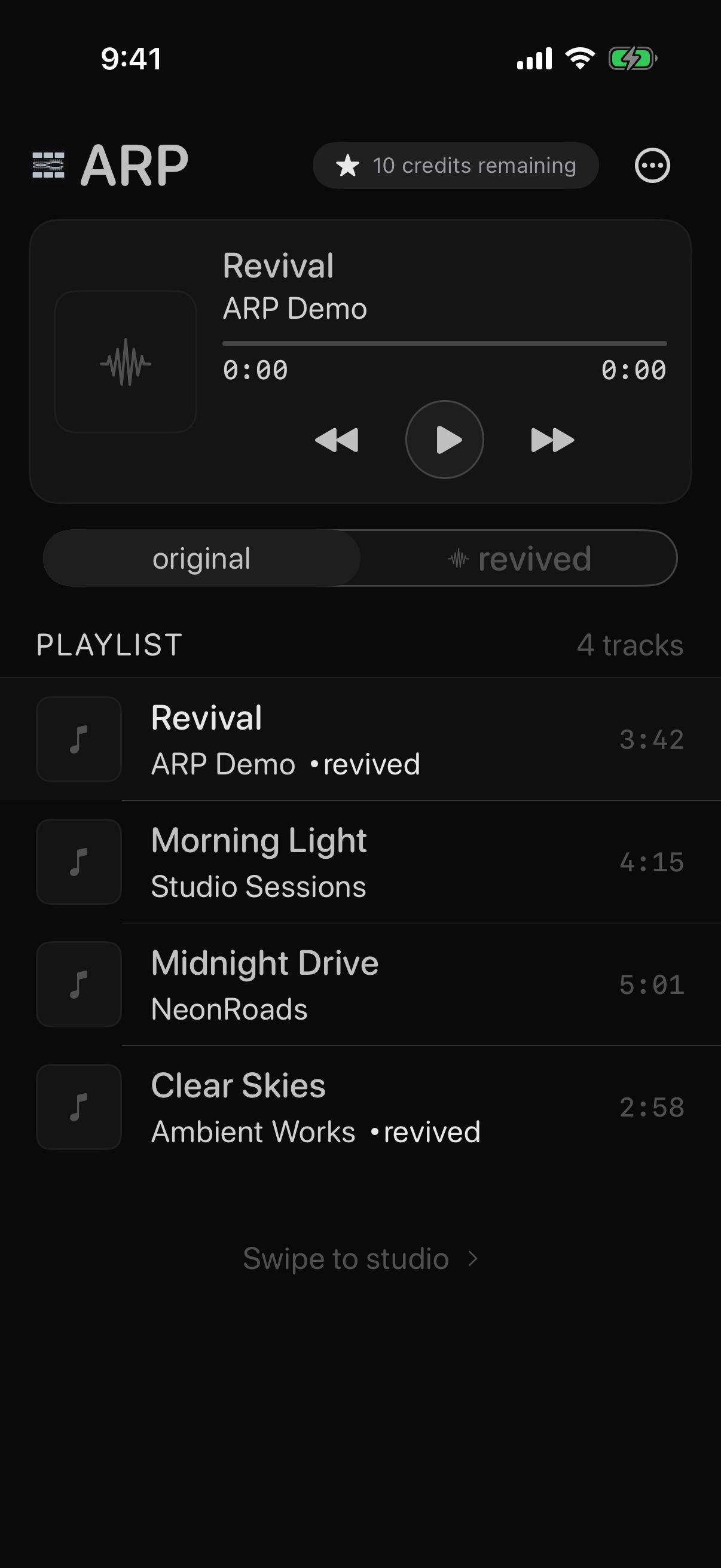Switch to the revived version
Viewport: 721px width, 1568px height.
point(519,558)
